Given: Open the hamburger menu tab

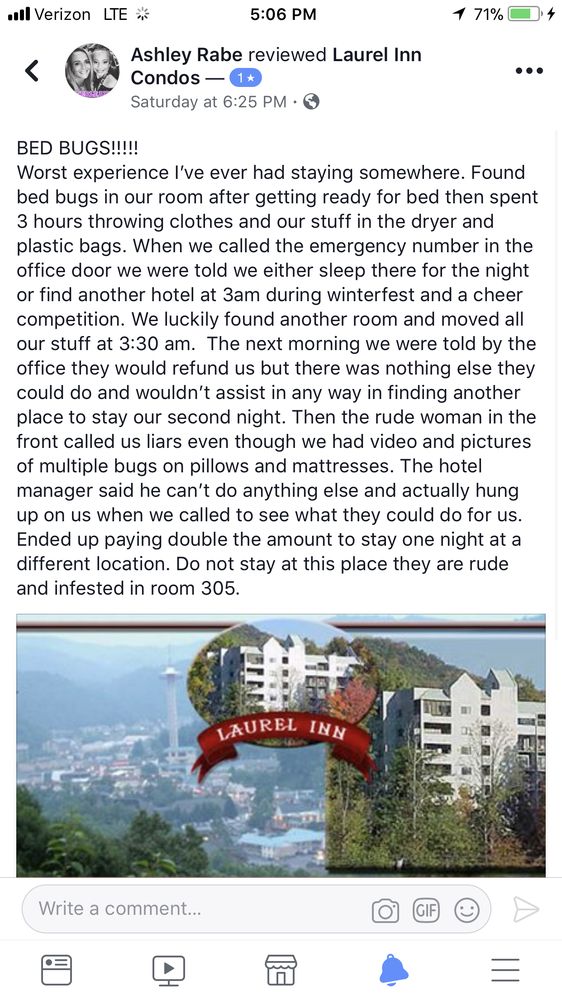Looking at the screenshot, I should coord(505,970).
